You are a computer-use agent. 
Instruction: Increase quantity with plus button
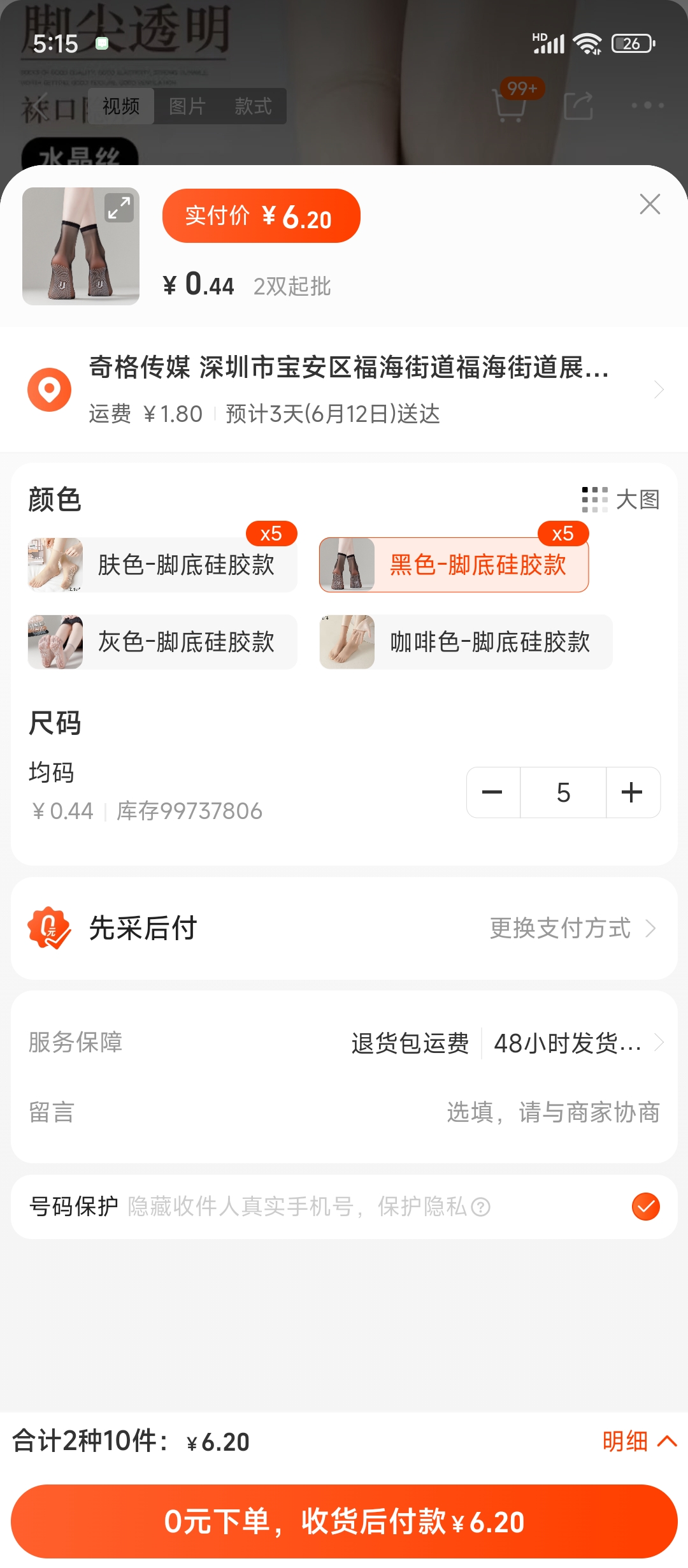(632, 792)
